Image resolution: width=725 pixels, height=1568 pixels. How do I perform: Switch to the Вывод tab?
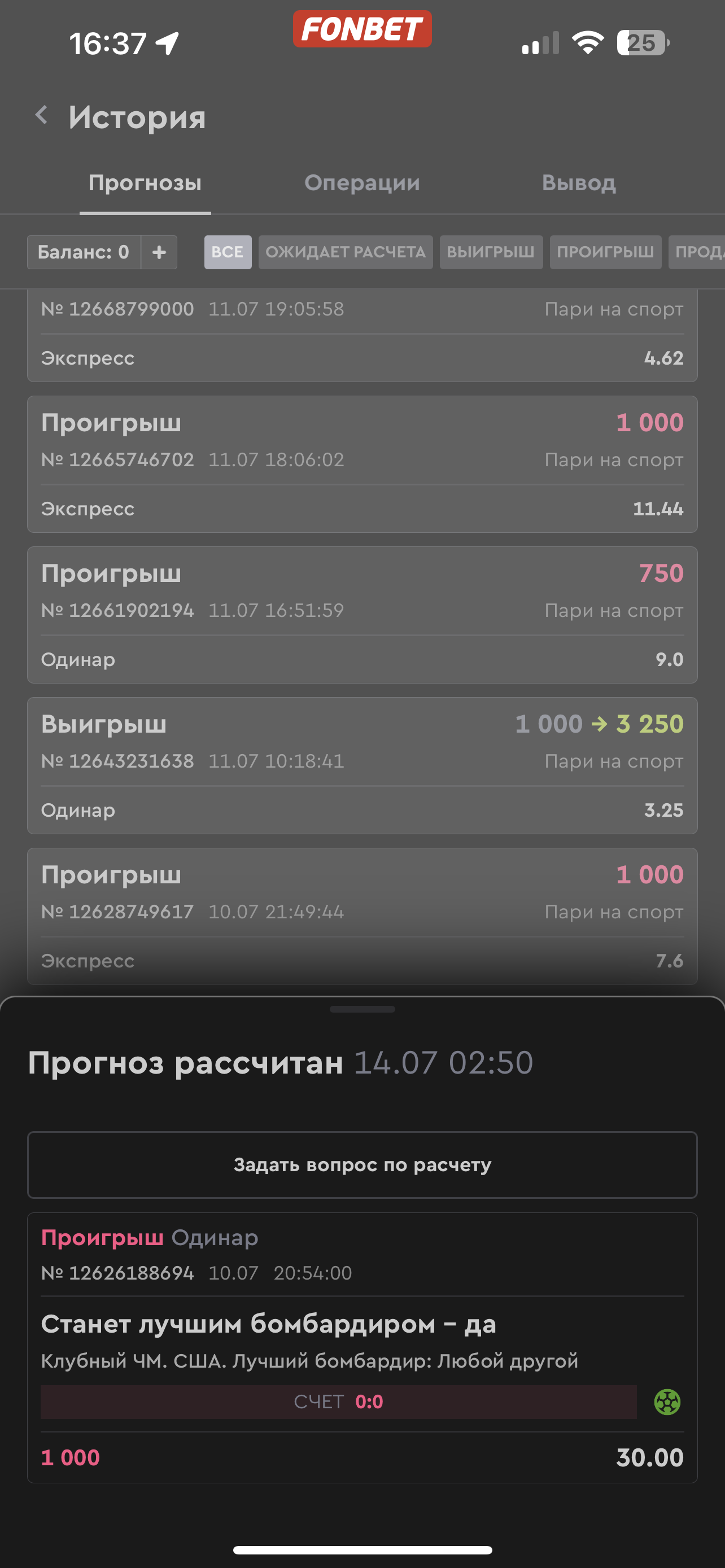point(578,183)
